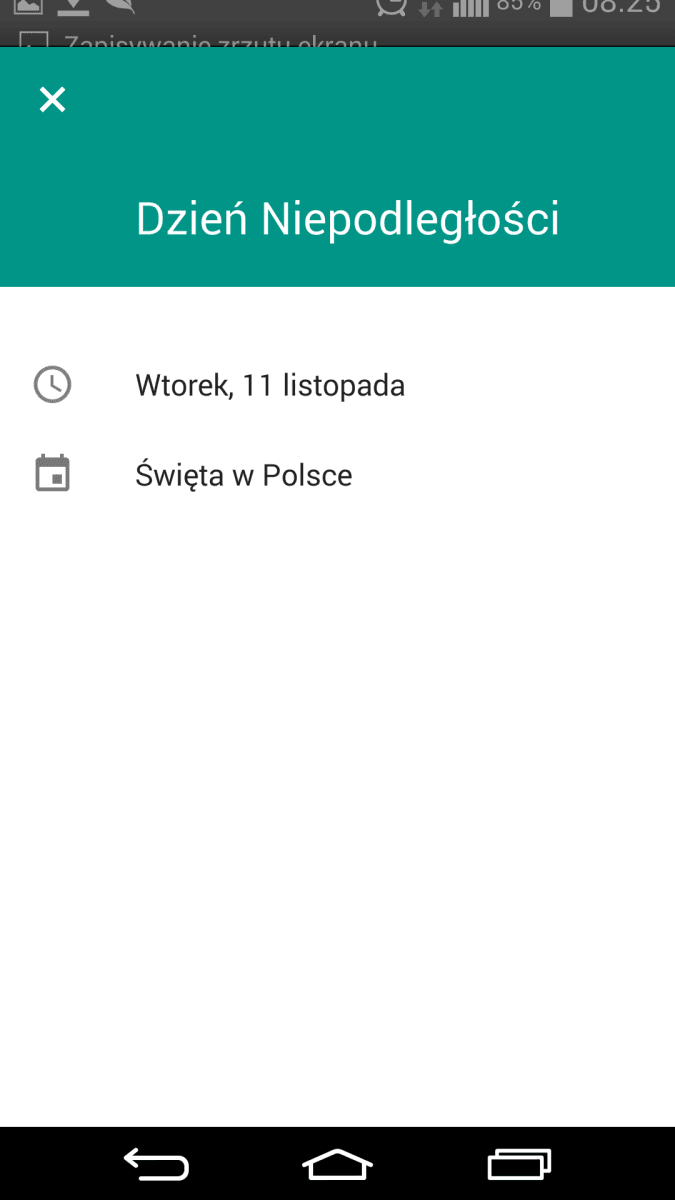Go back using the system back button
Screen dimensions: 675x1200
click(156, 1163)
